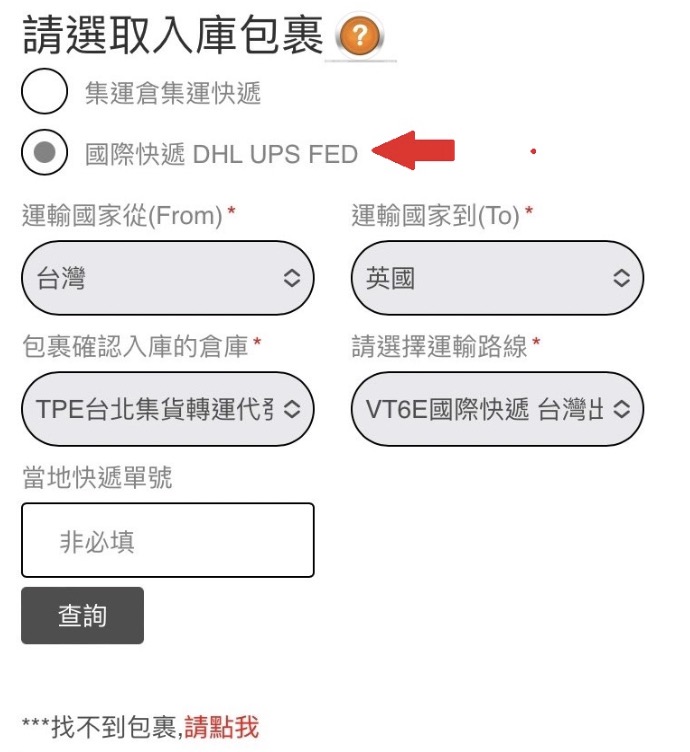Tap the 查詢 search button
This screenshot has width=690, height=752.
pyautogui.click(x=82, y=615)
